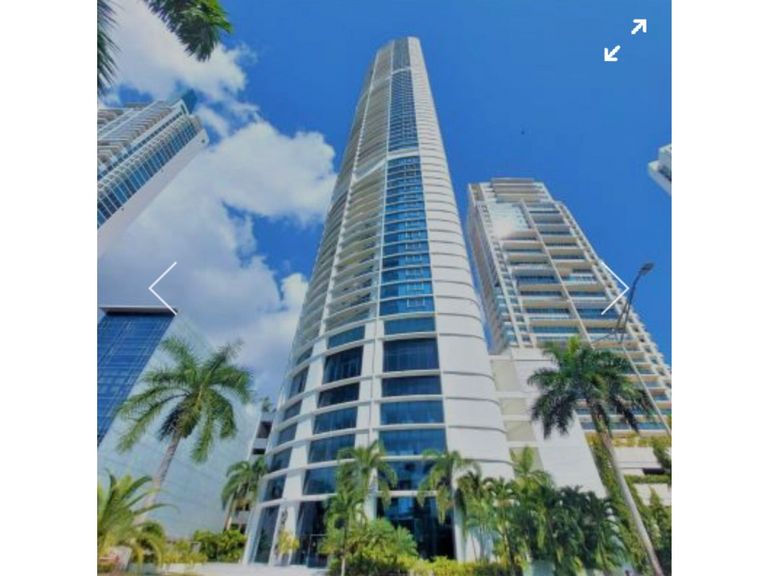
Task: Go to the previous photo
Action: [x=163, y=288]
